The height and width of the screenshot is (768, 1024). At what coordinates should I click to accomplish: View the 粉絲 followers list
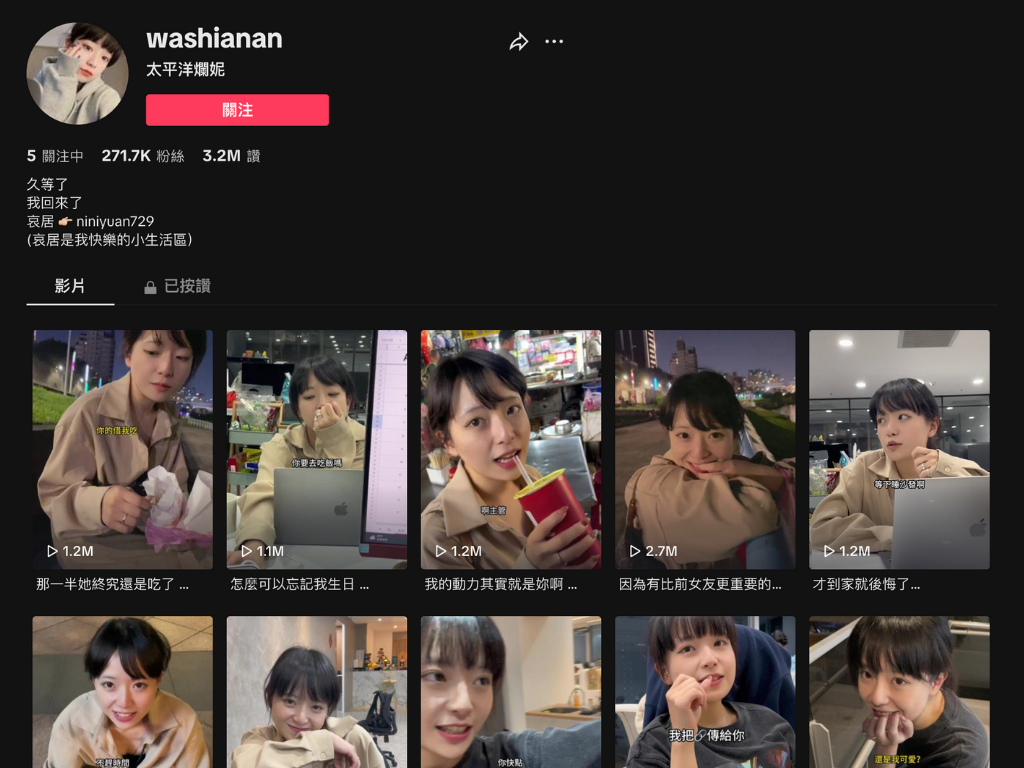[x=143, y=156]
